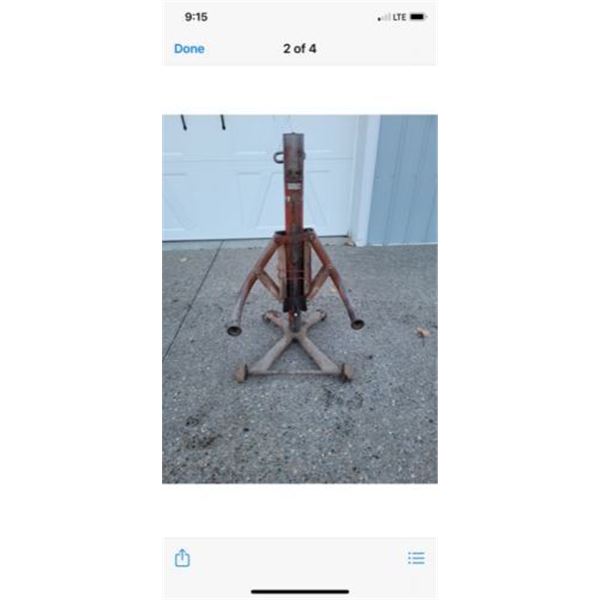600x600 pixels.
Task: Tap the photo to toggle fullscreen
Action: click(x=300, y=298)
